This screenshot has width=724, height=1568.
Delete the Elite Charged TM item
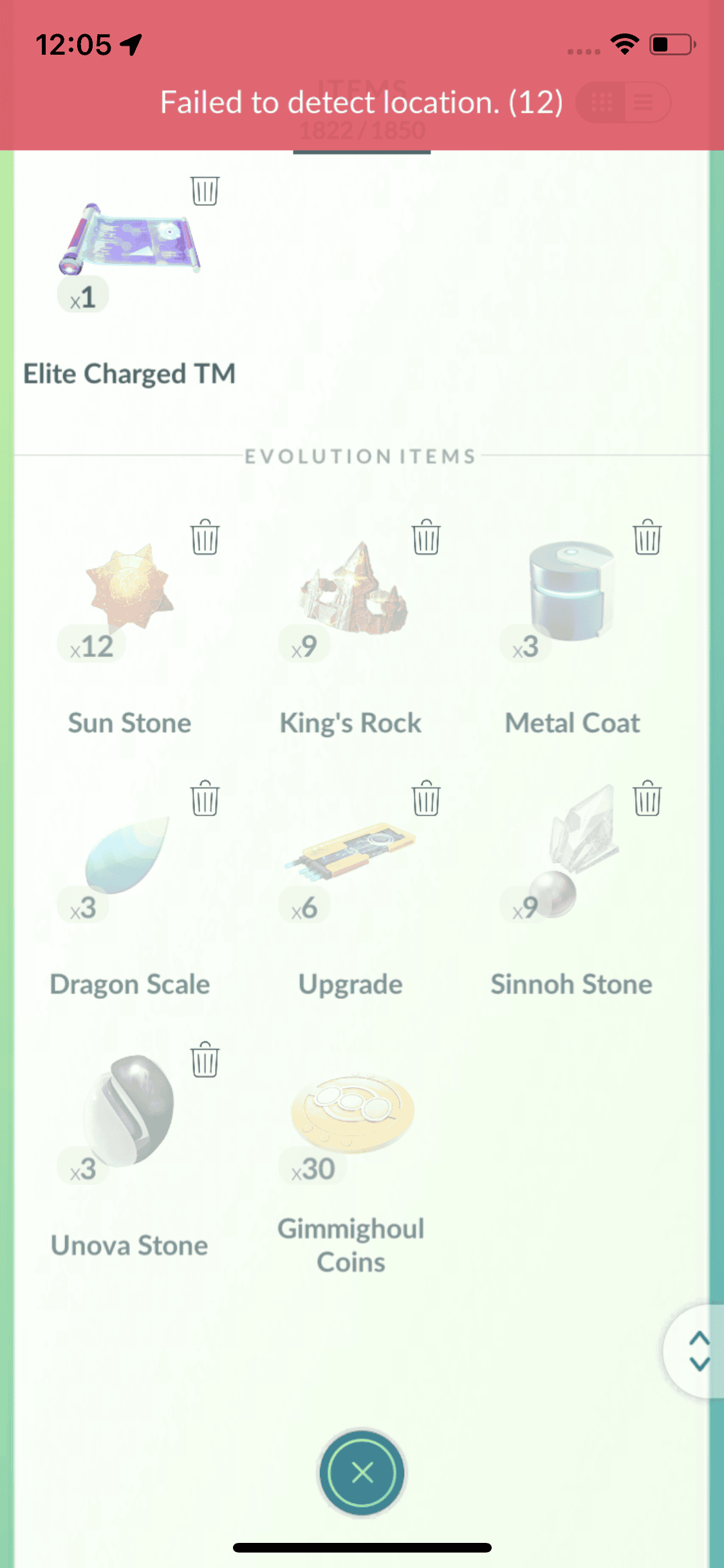click(x=205, y=191)
